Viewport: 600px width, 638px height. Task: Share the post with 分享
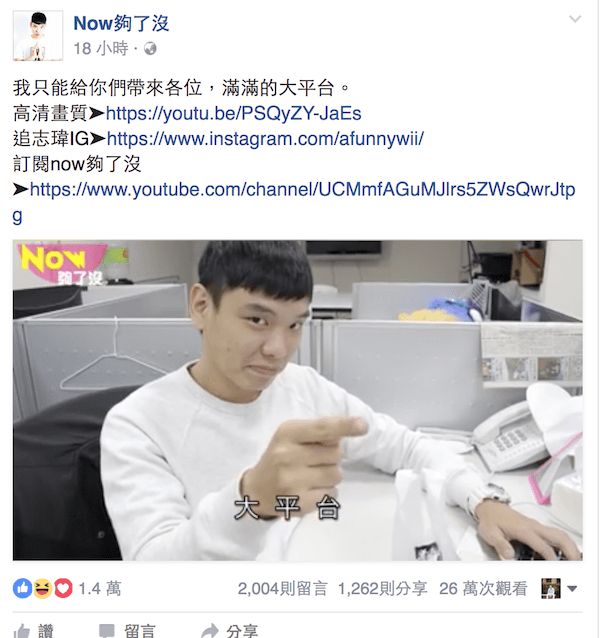(230, 630)
